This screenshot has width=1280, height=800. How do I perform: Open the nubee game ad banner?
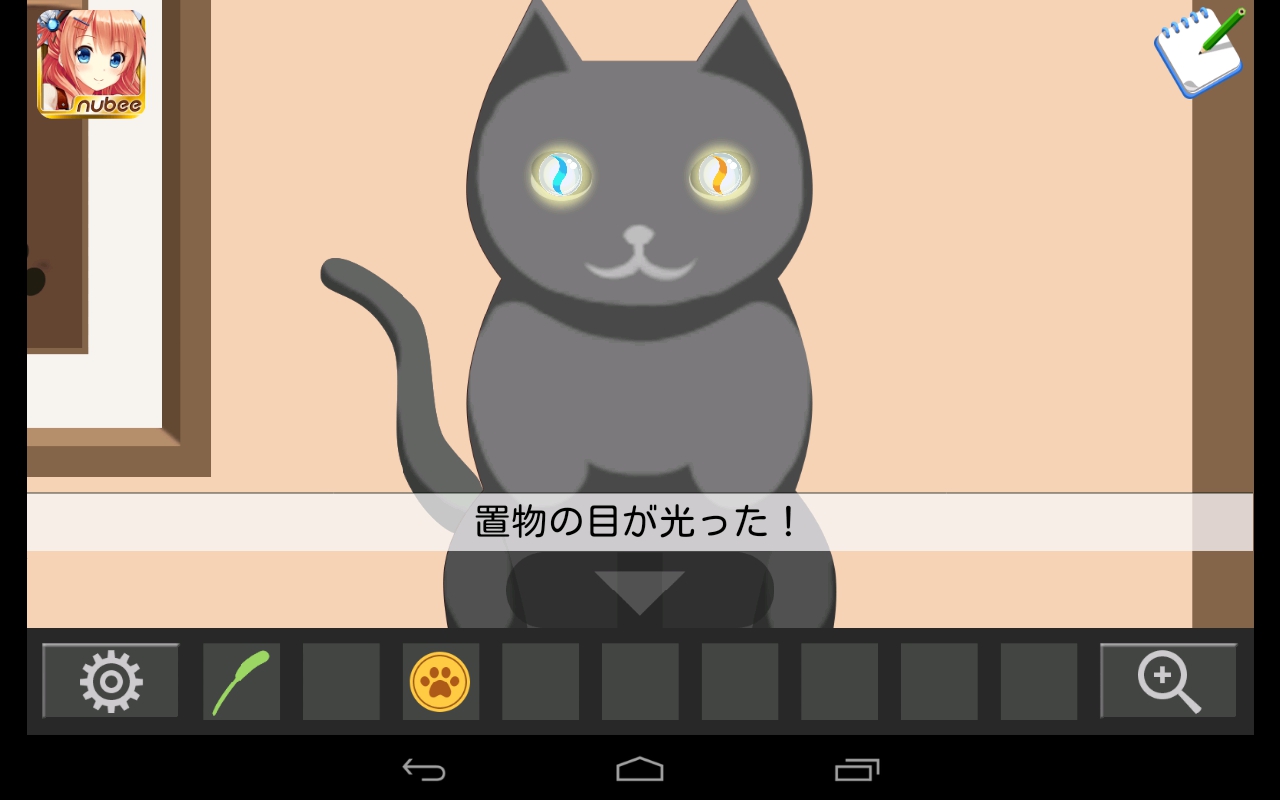click(91, 64)
